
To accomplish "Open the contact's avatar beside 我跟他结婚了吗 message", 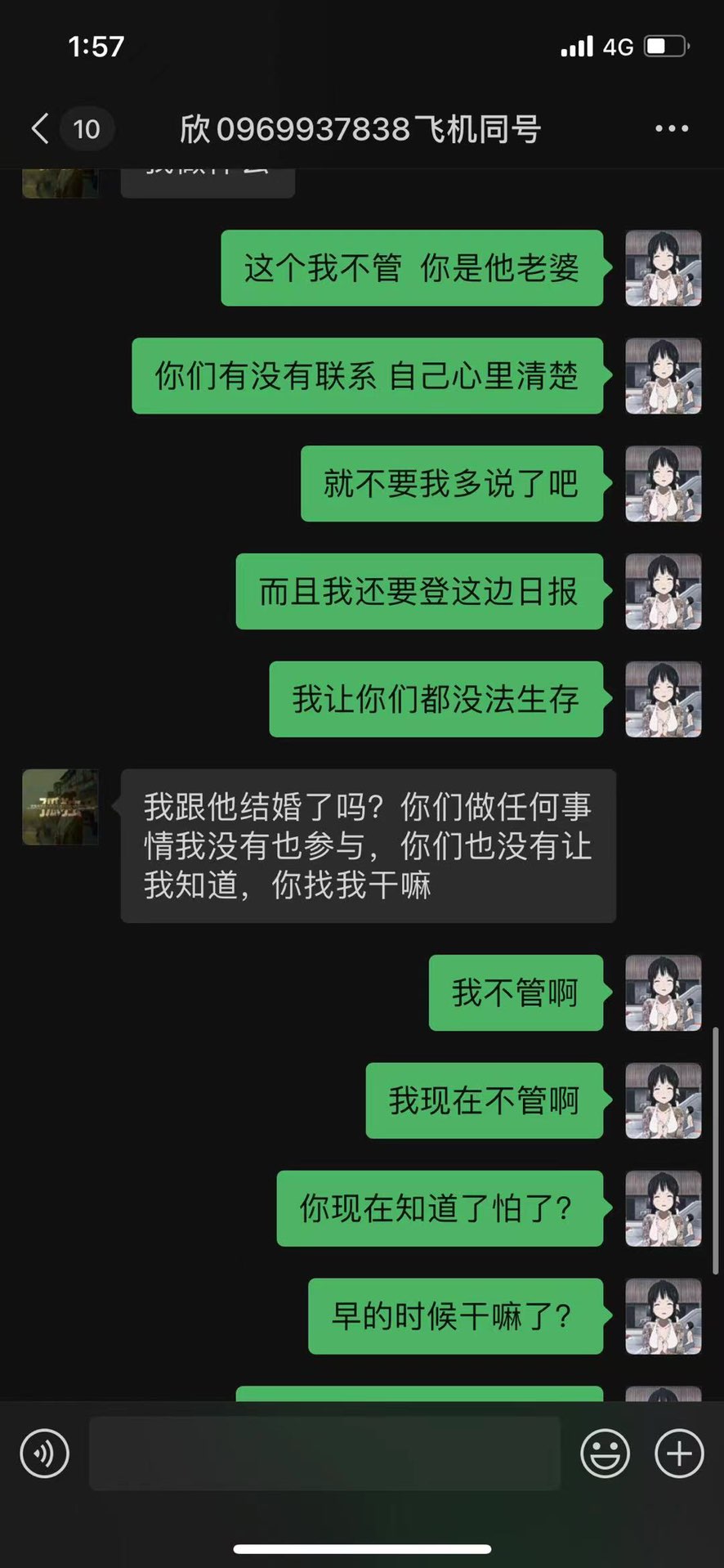I will point(60,807).
